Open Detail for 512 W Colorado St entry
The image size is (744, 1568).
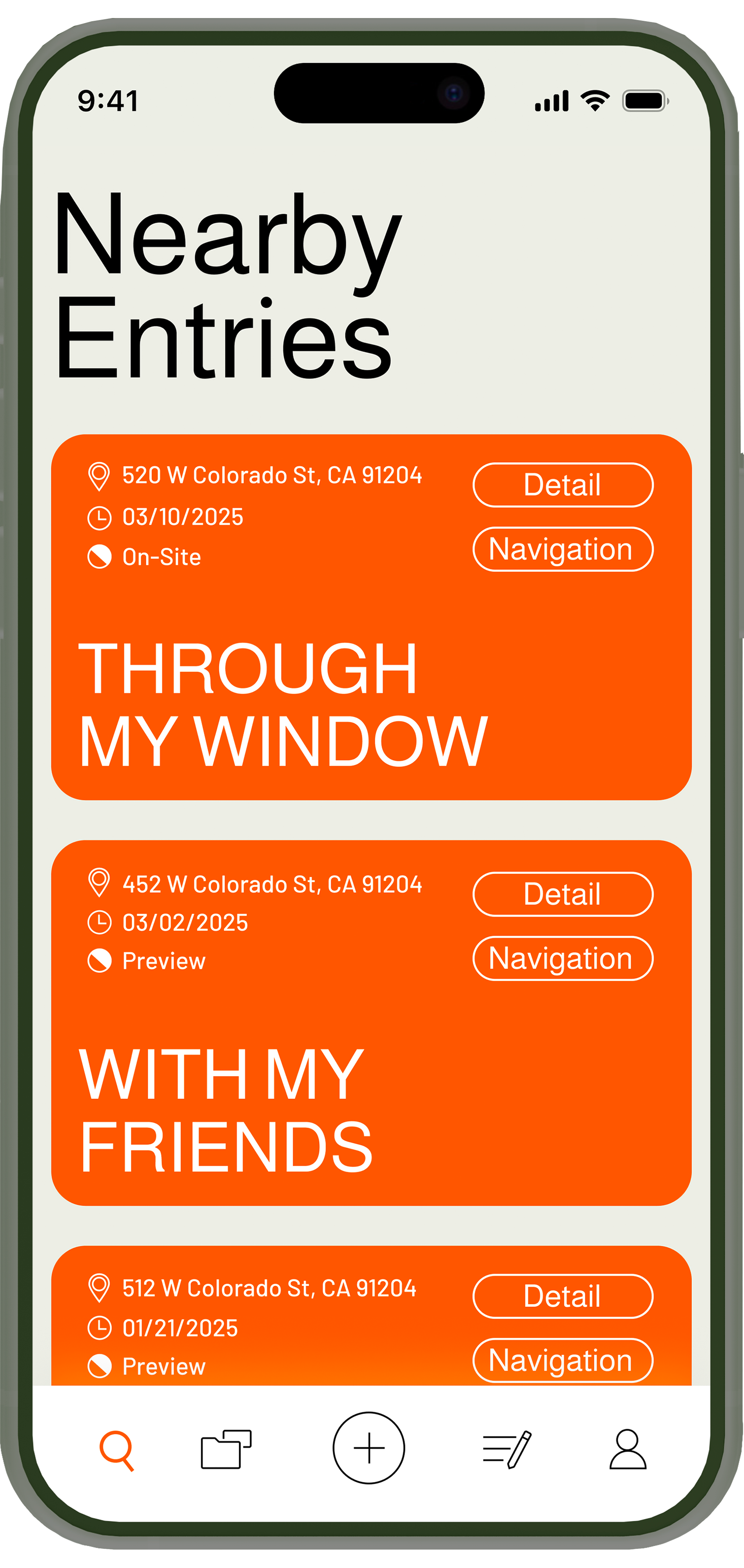563,1296
